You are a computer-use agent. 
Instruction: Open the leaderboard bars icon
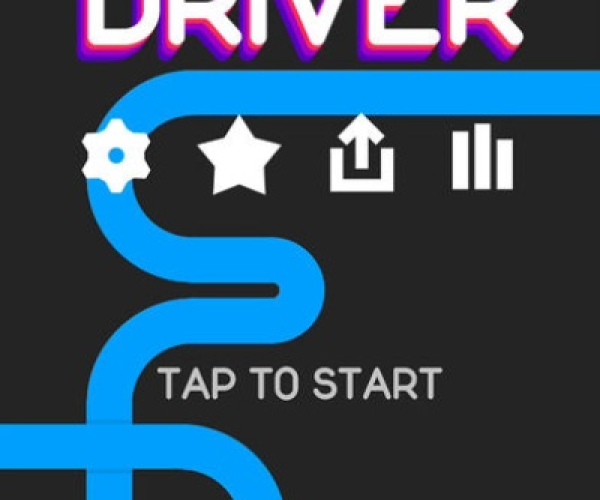(x=482, y=157)
